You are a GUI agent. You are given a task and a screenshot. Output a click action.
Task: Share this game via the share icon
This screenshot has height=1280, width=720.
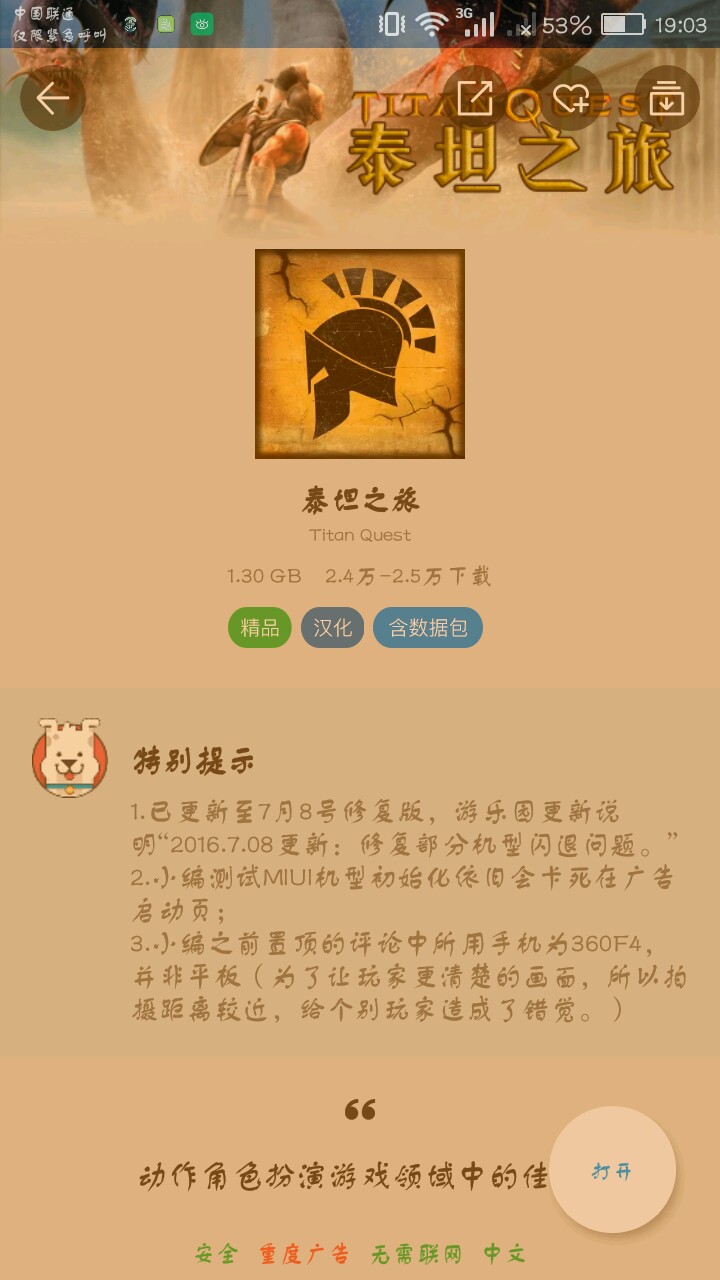(x=475, y=98)
